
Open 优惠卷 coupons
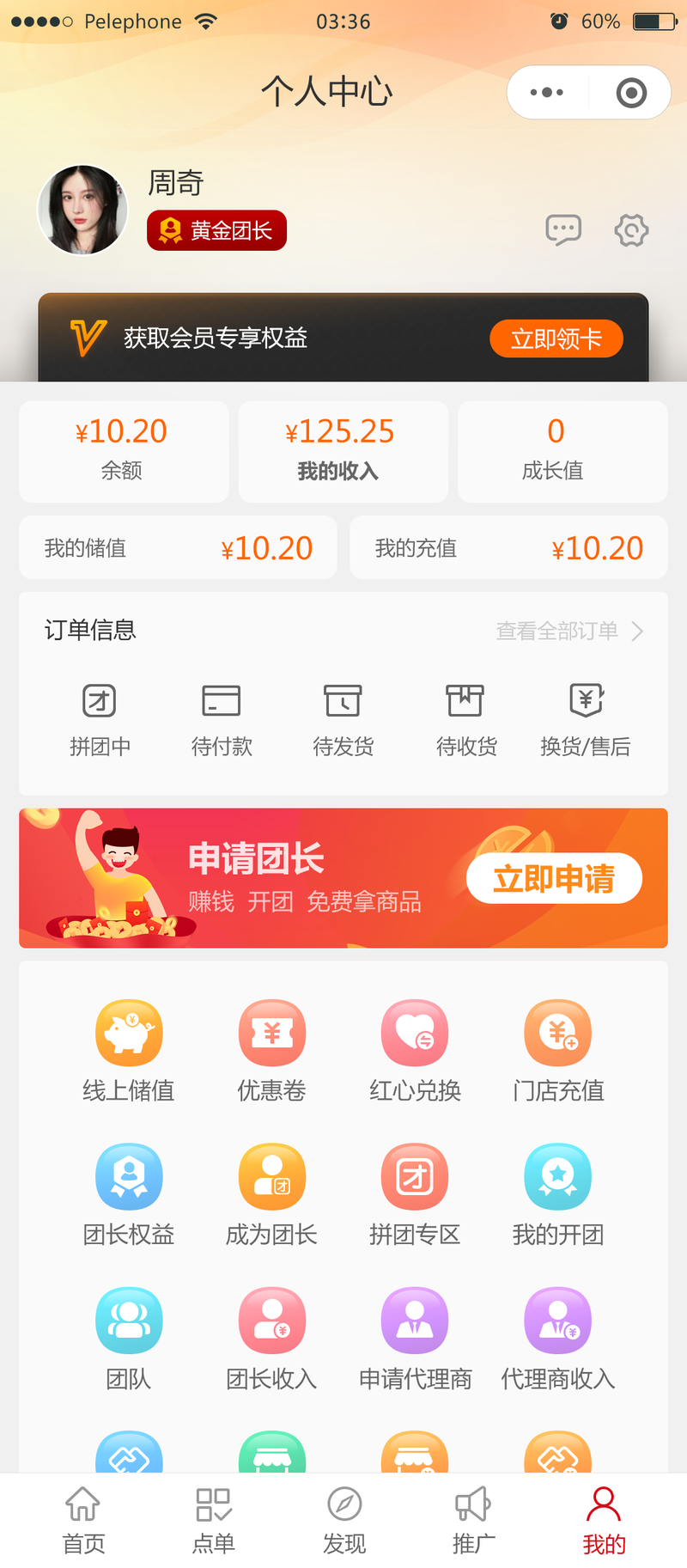[272, 1050]
